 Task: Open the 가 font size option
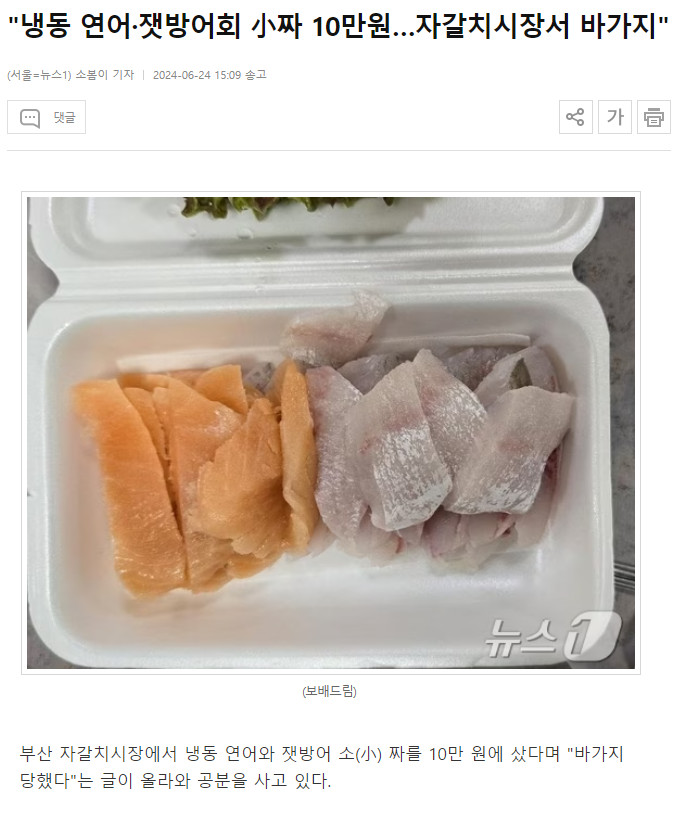pos(614,117)
